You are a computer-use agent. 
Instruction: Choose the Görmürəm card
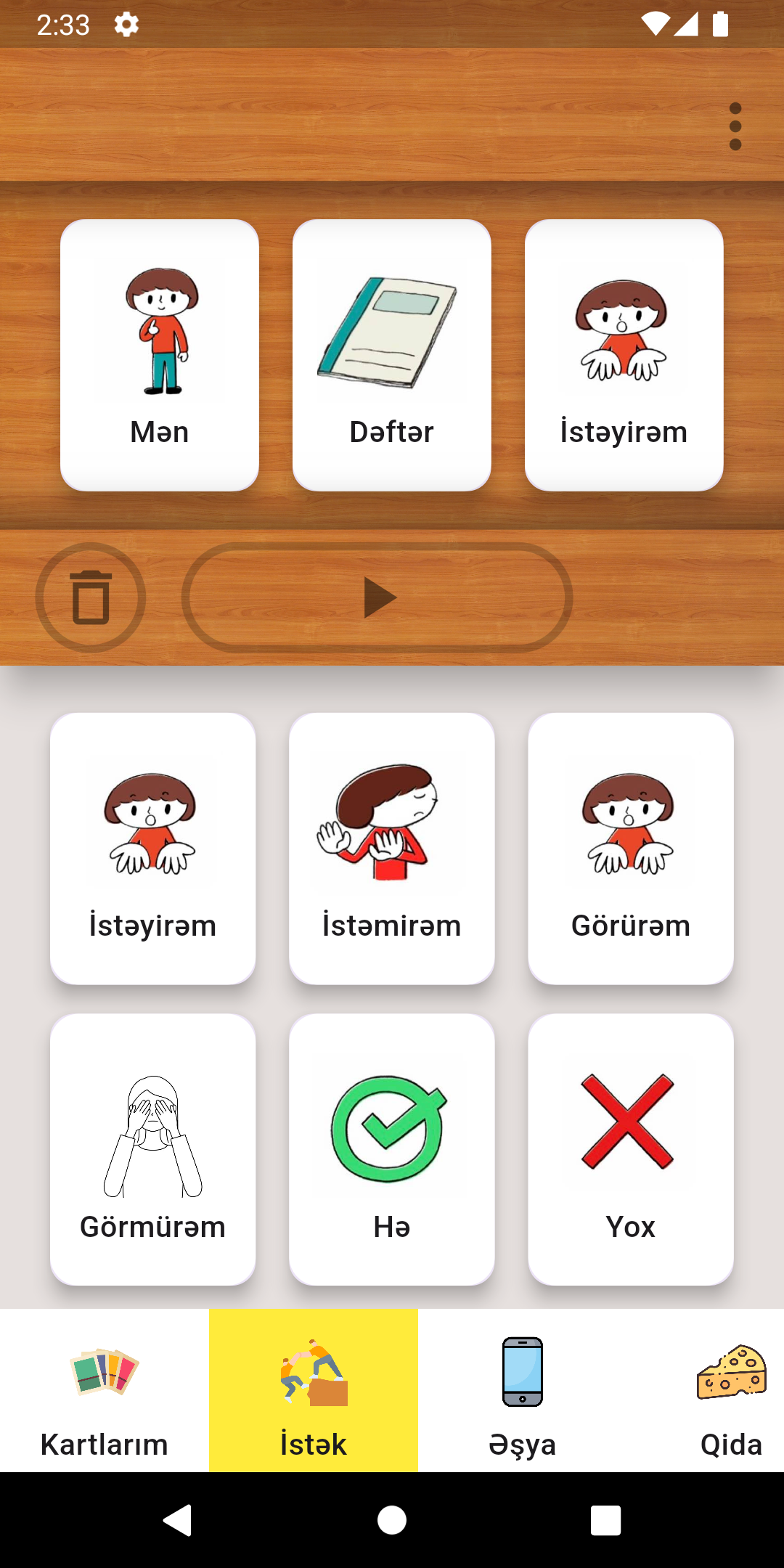[x=152, y=1150]
